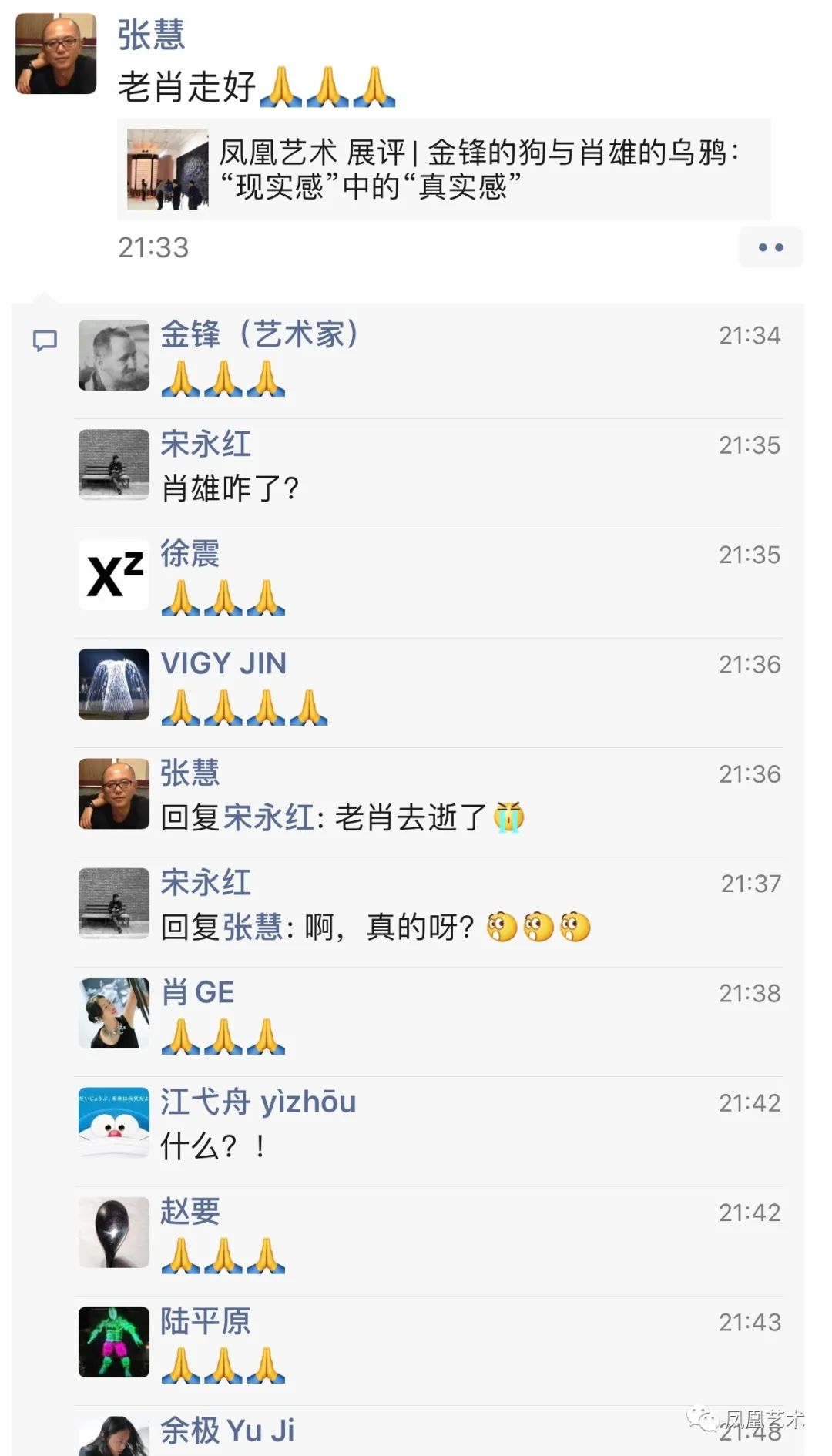Tap the two-dot more options button
This screenshot has height=1456, width=832.
[770, 247]
